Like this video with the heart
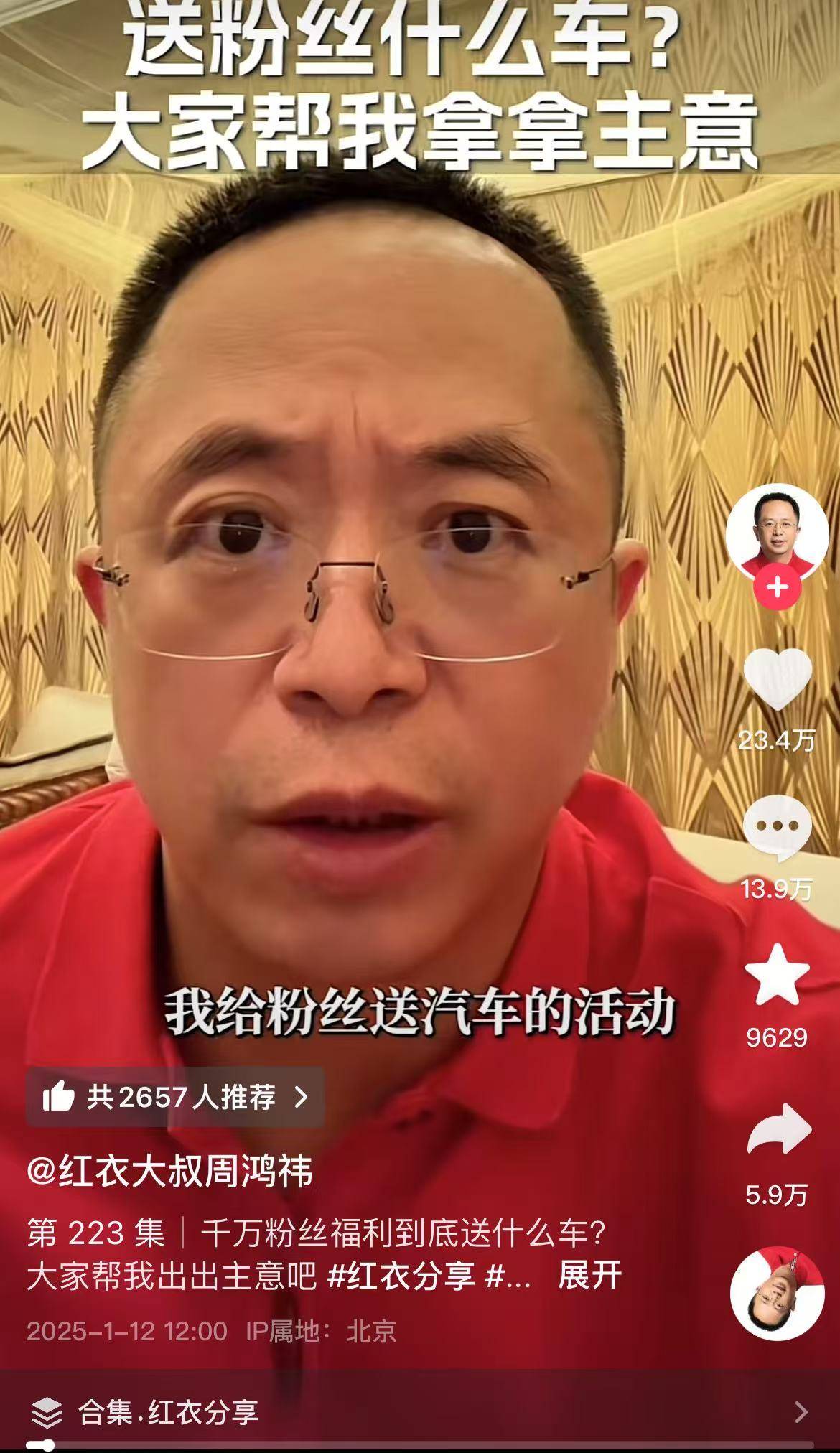Screen dimensions: 840x1453 [x=777, y=679]
